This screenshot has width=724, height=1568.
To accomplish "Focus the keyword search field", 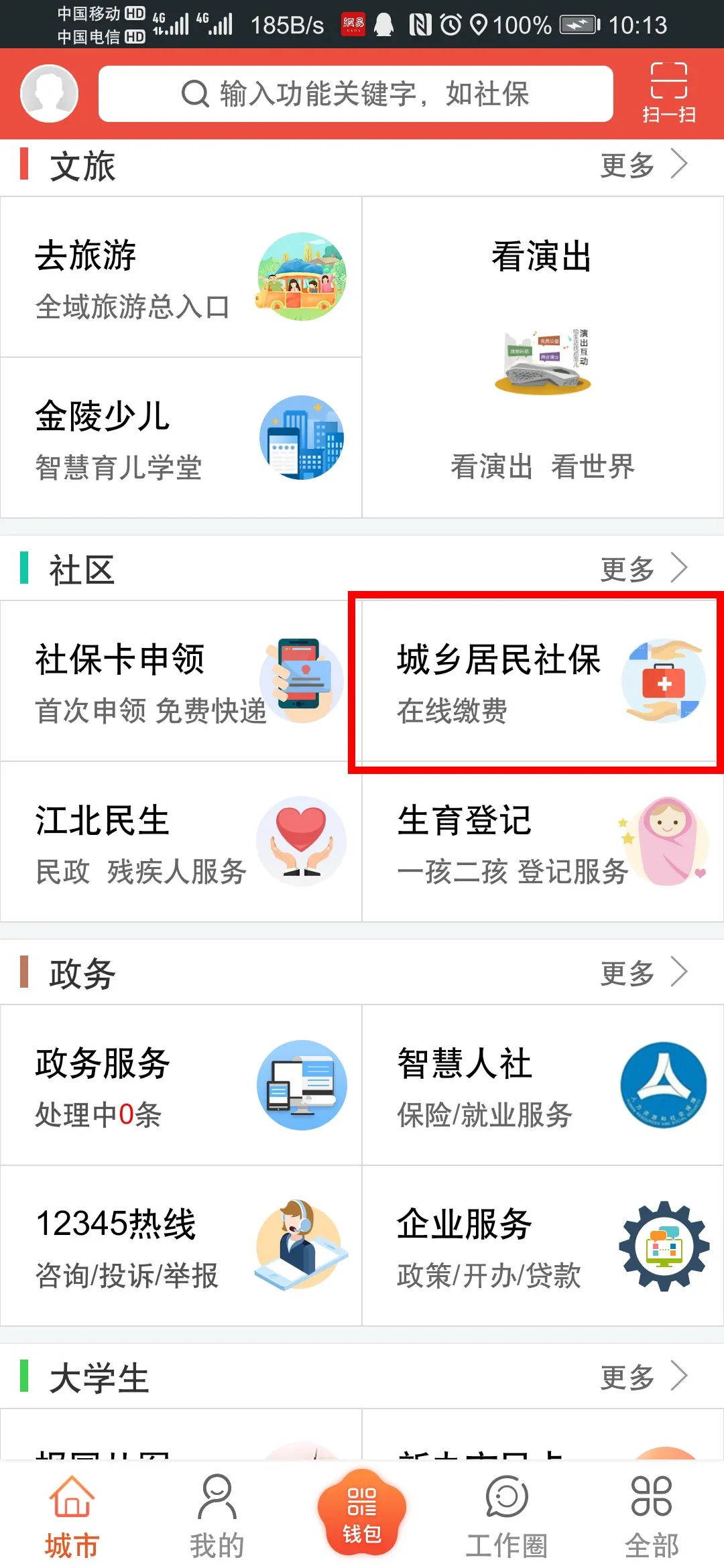I will click(x=356, y=94).
